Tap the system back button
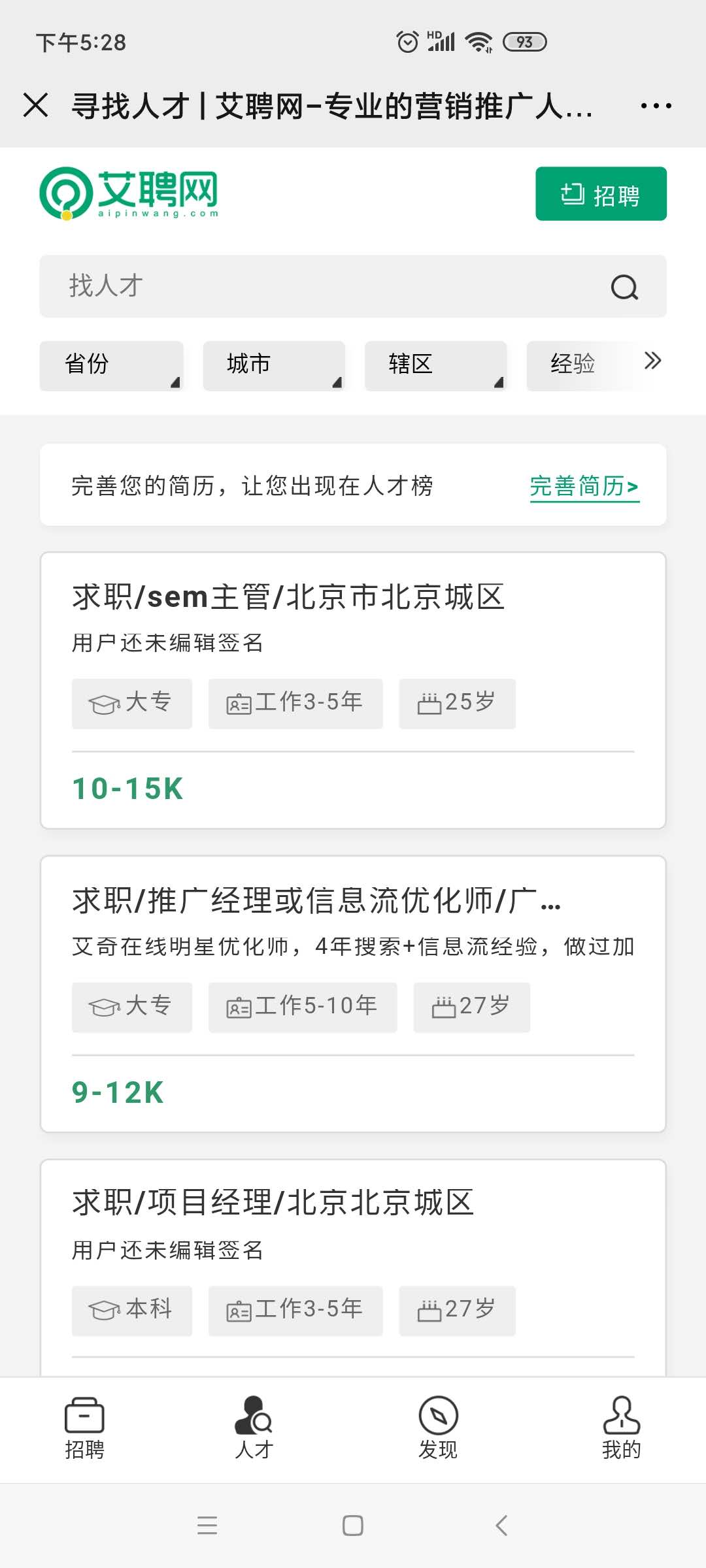Viewport: 706px width, 1568px height. click(x=501, y=1526)
